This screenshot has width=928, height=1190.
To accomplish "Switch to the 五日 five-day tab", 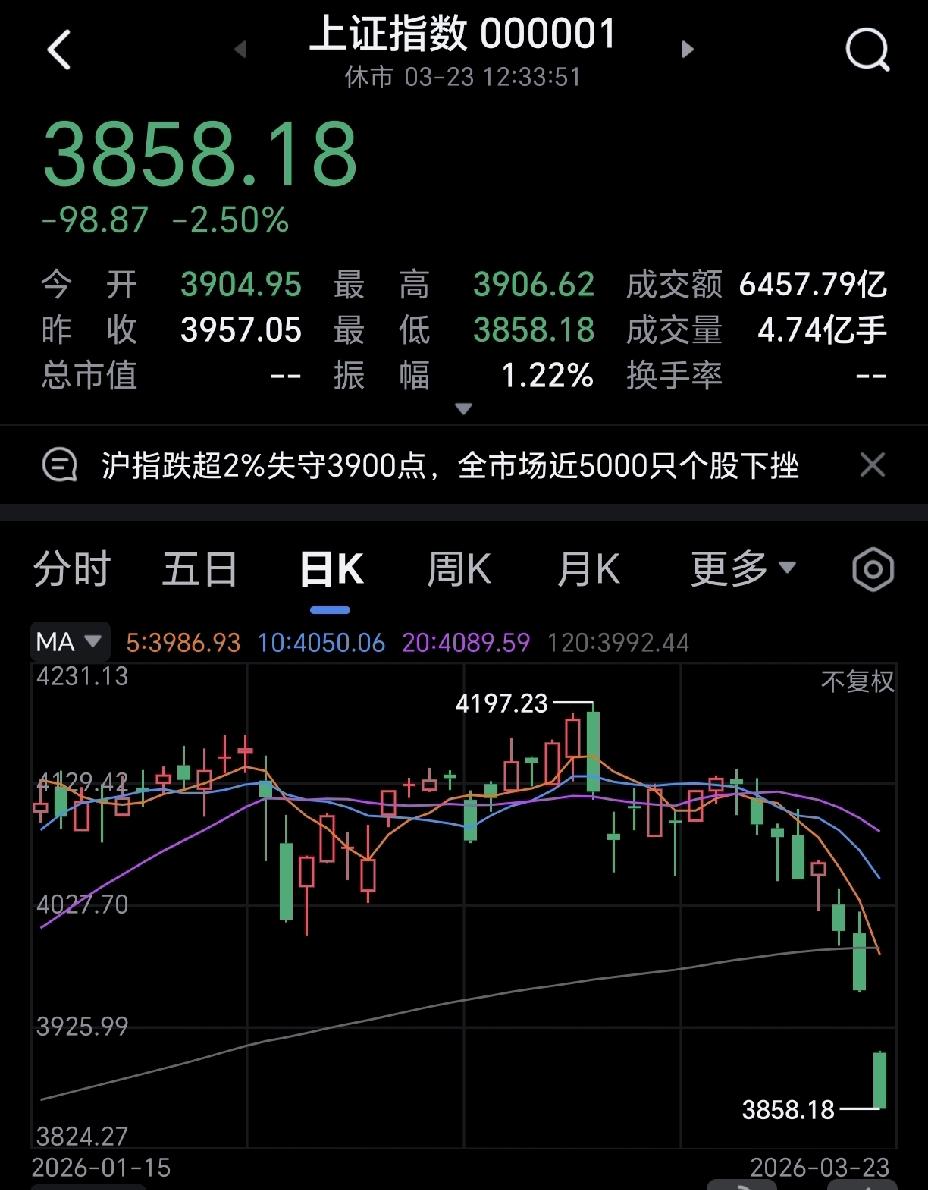I will [x=198, y=568].
